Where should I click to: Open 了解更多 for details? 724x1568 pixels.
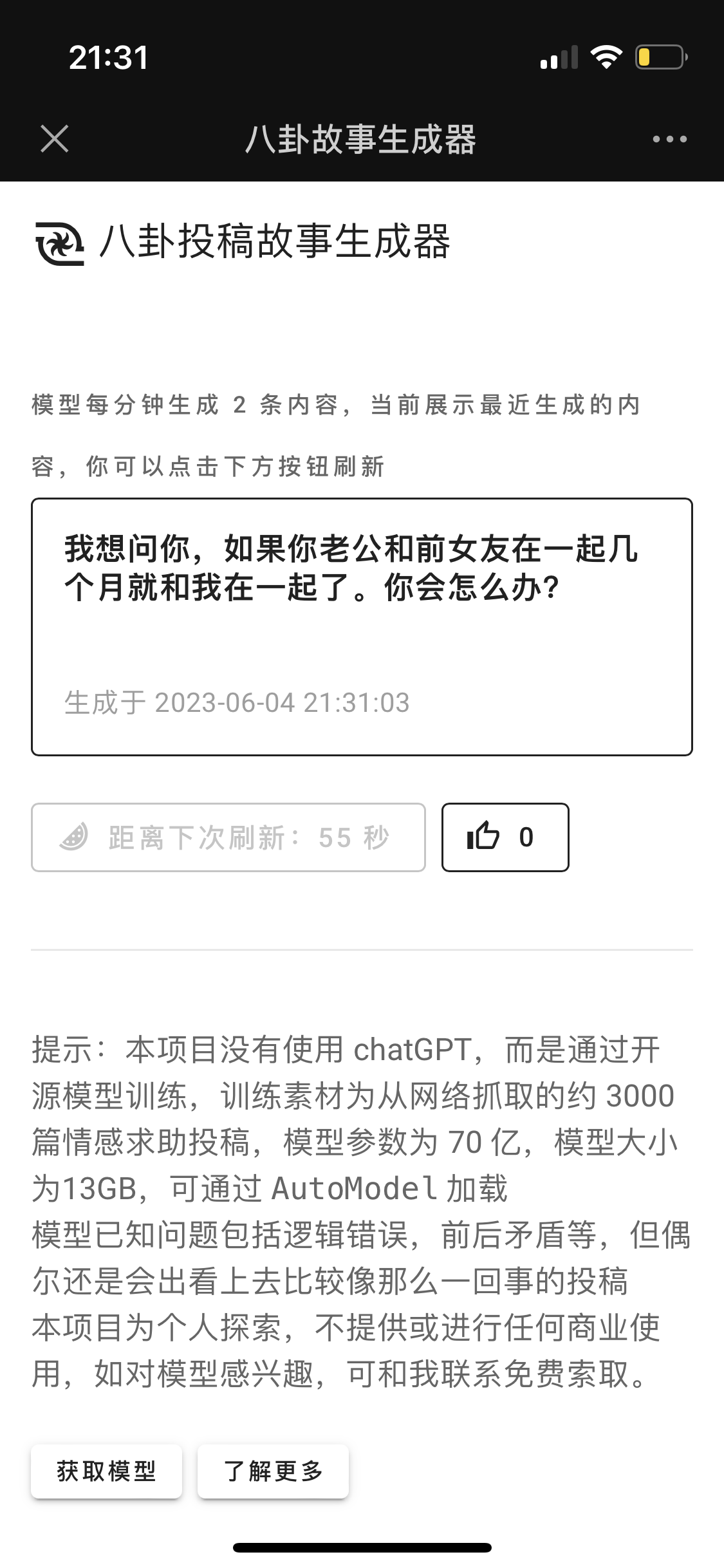273,1471
